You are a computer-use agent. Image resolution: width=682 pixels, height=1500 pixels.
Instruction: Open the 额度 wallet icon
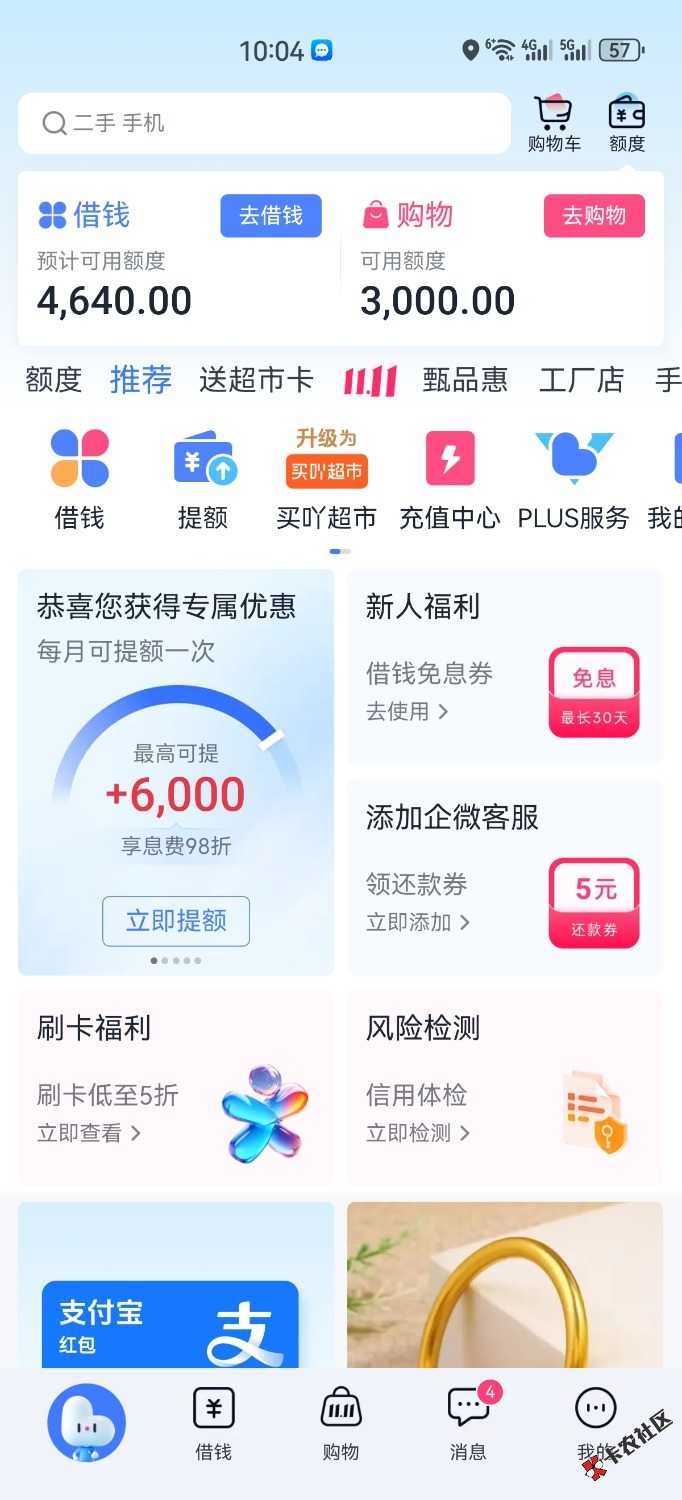point(627,123)
